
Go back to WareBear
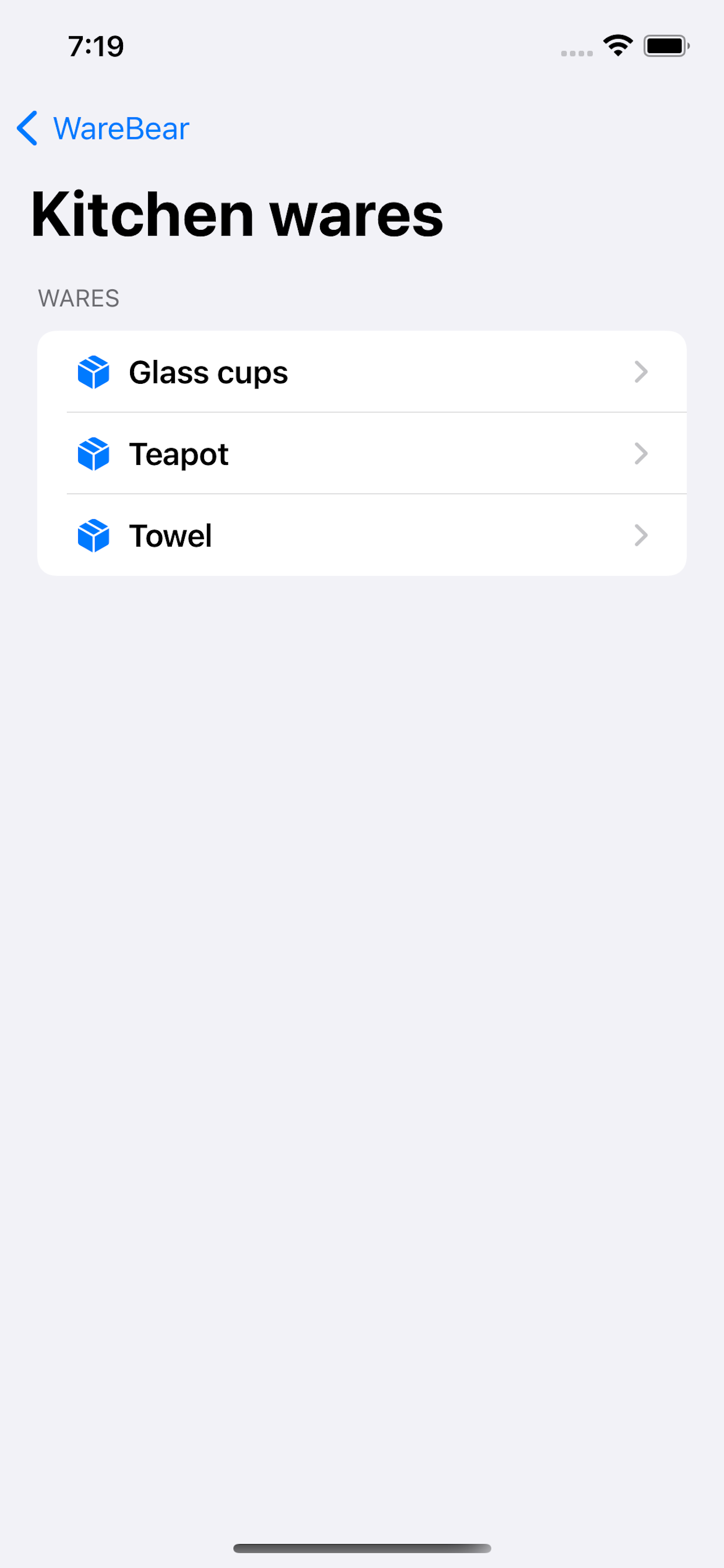click(x=103, y=128)
